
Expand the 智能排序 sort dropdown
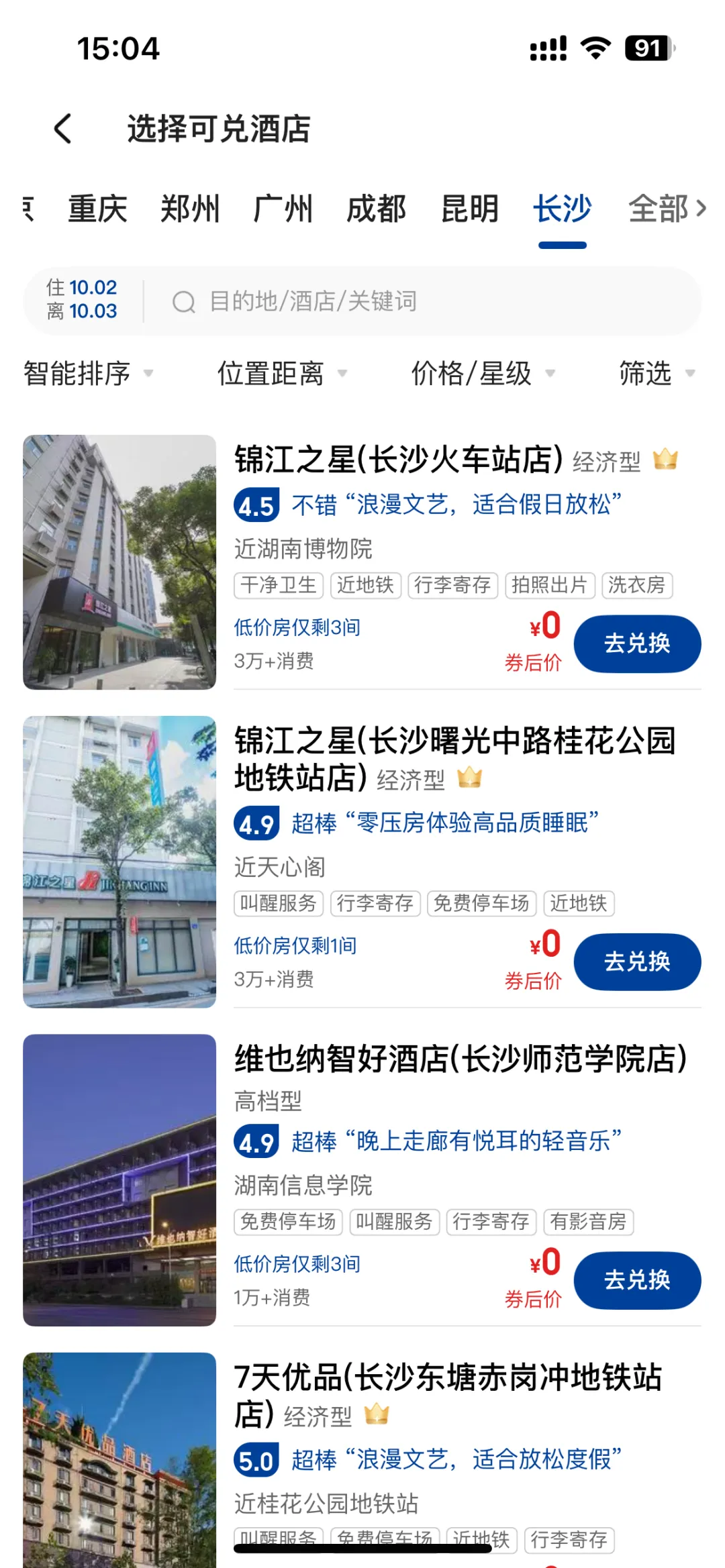88,373
